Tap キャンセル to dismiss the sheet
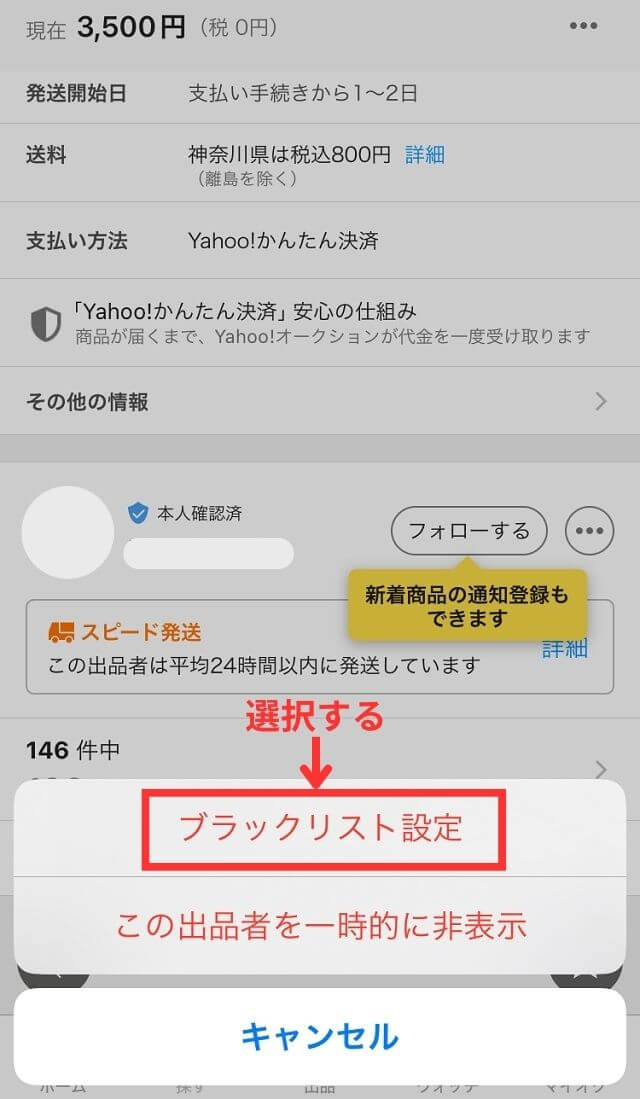The width and height of the screenshot is (640, 1099). [x=320, y=1035]
